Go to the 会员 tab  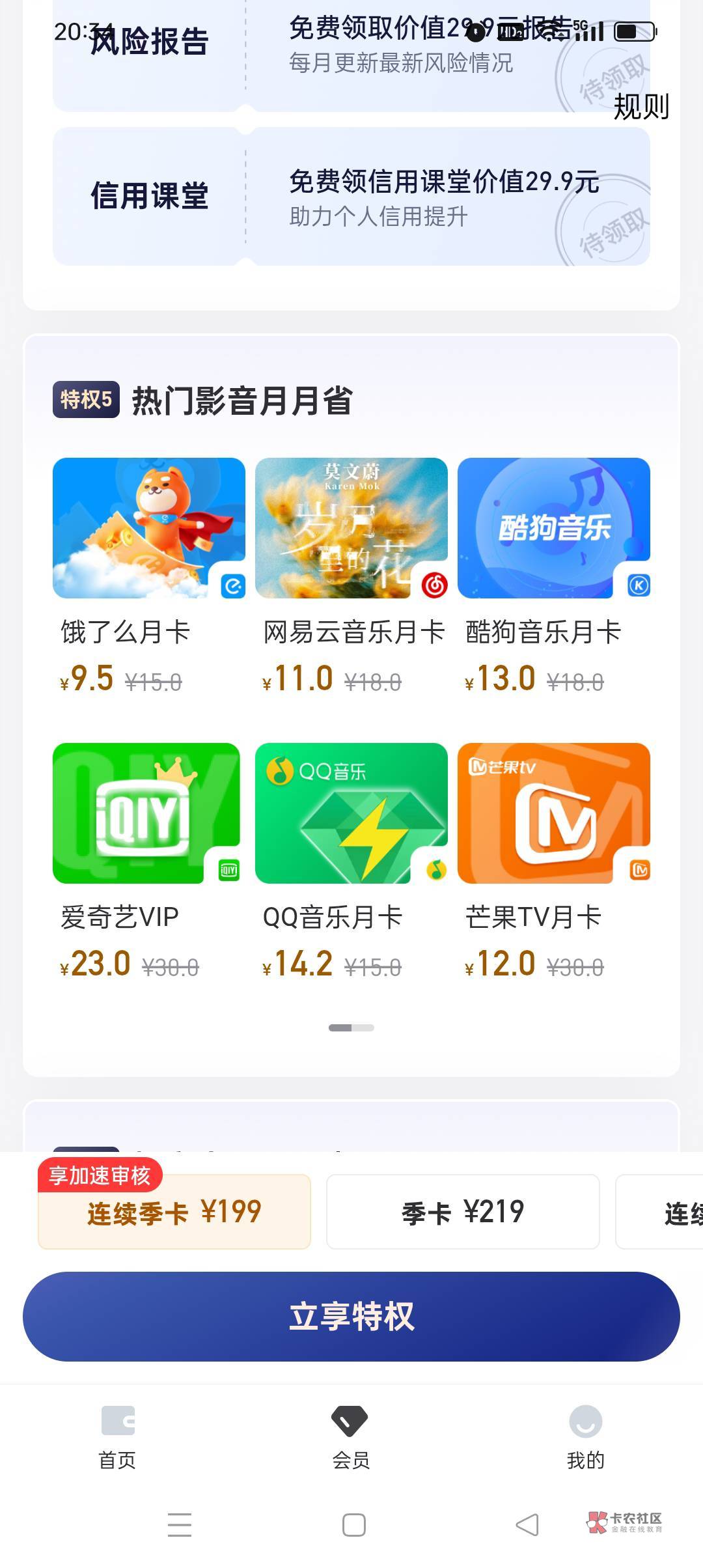tap(351, 1437)
